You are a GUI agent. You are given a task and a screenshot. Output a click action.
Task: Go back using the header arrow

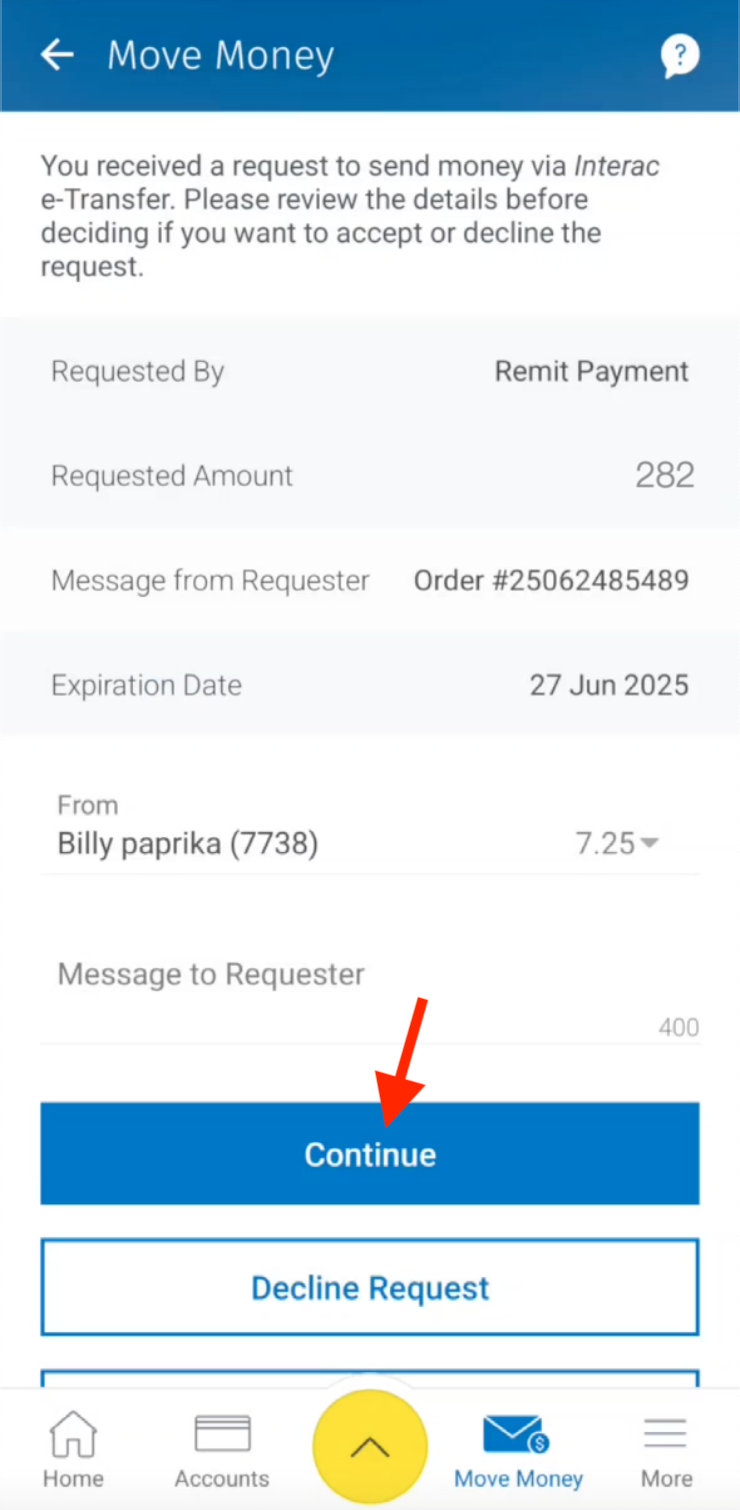[x=57, y=55]
